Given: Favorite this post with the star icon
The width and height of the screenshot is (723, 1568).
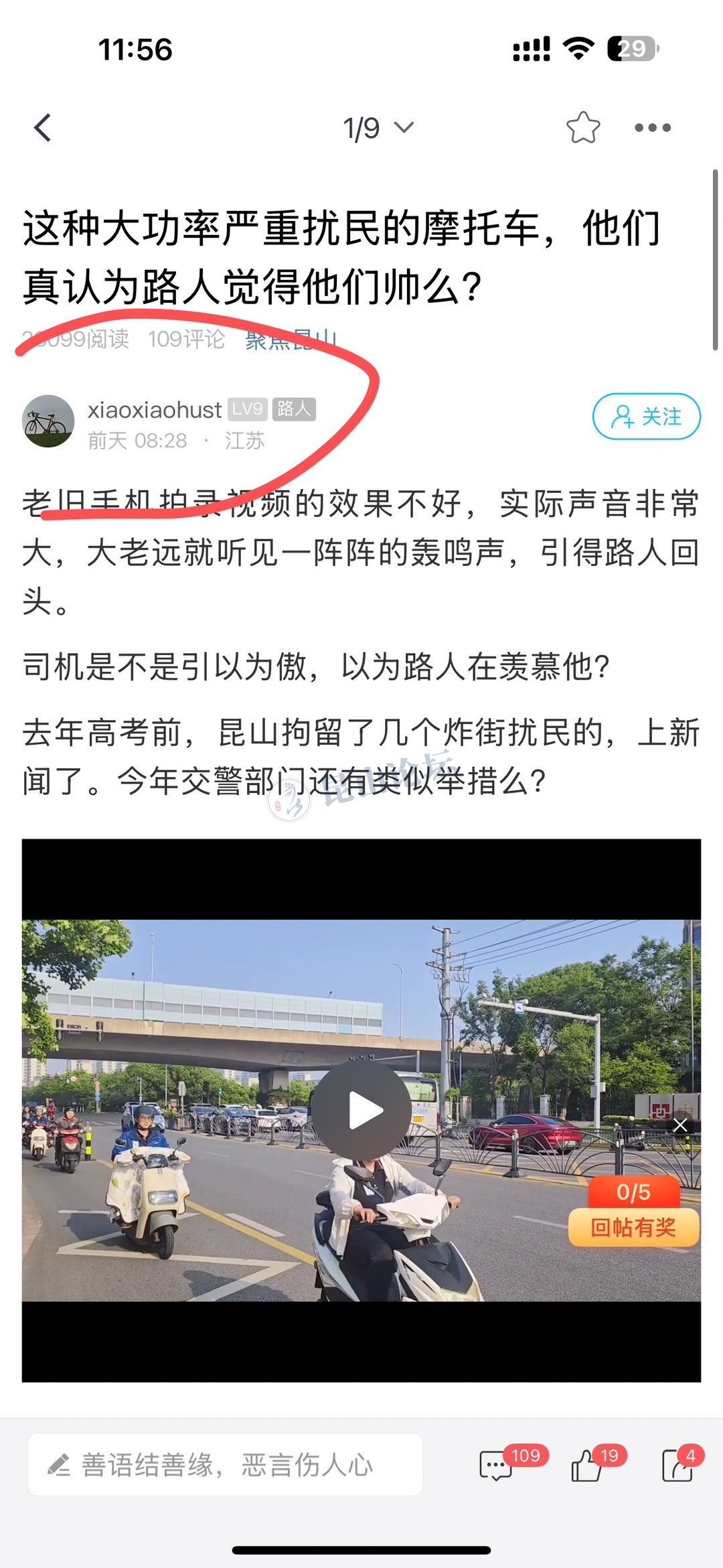Looking at the screenshot, I should tap(582, 128).
